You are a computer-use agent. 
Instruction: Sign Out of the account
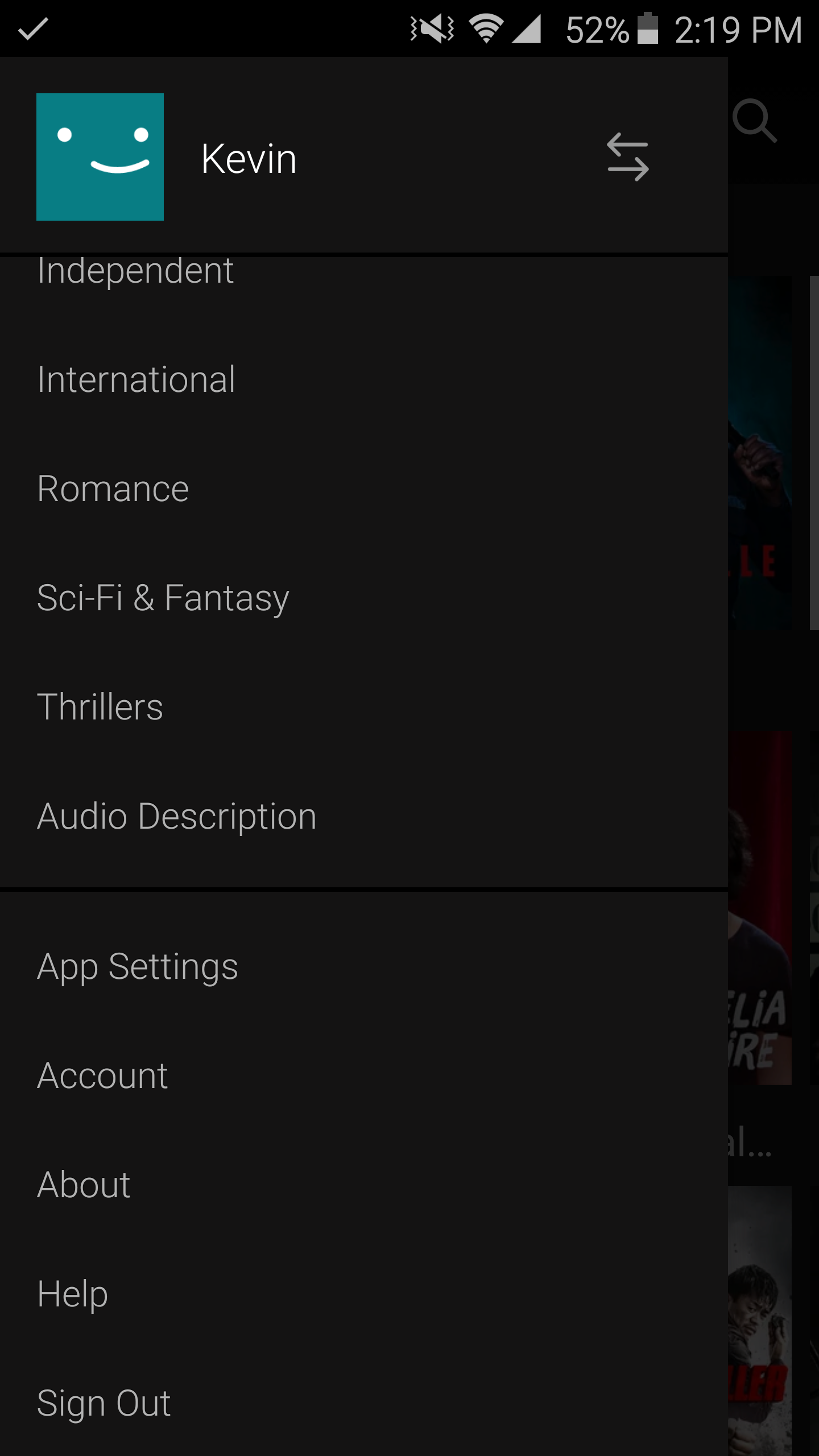(x=104, y=1403)
